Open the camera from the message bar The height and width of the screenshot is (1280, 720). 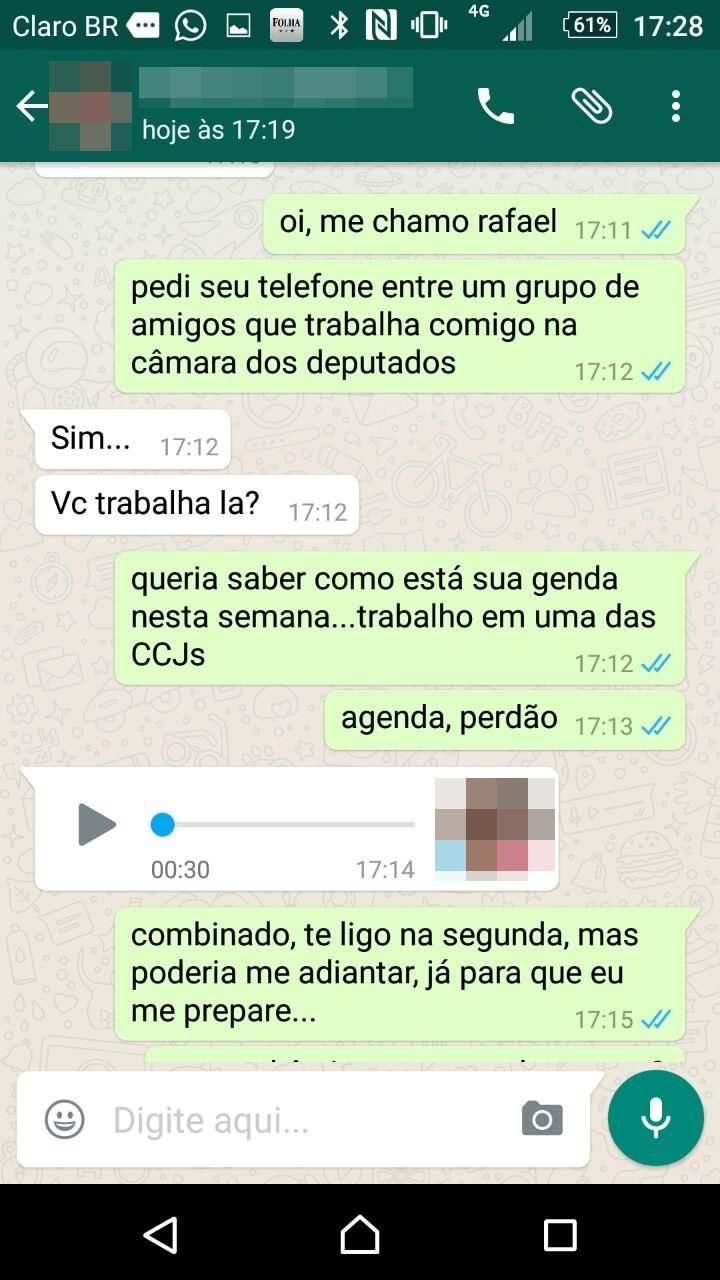542,1119
